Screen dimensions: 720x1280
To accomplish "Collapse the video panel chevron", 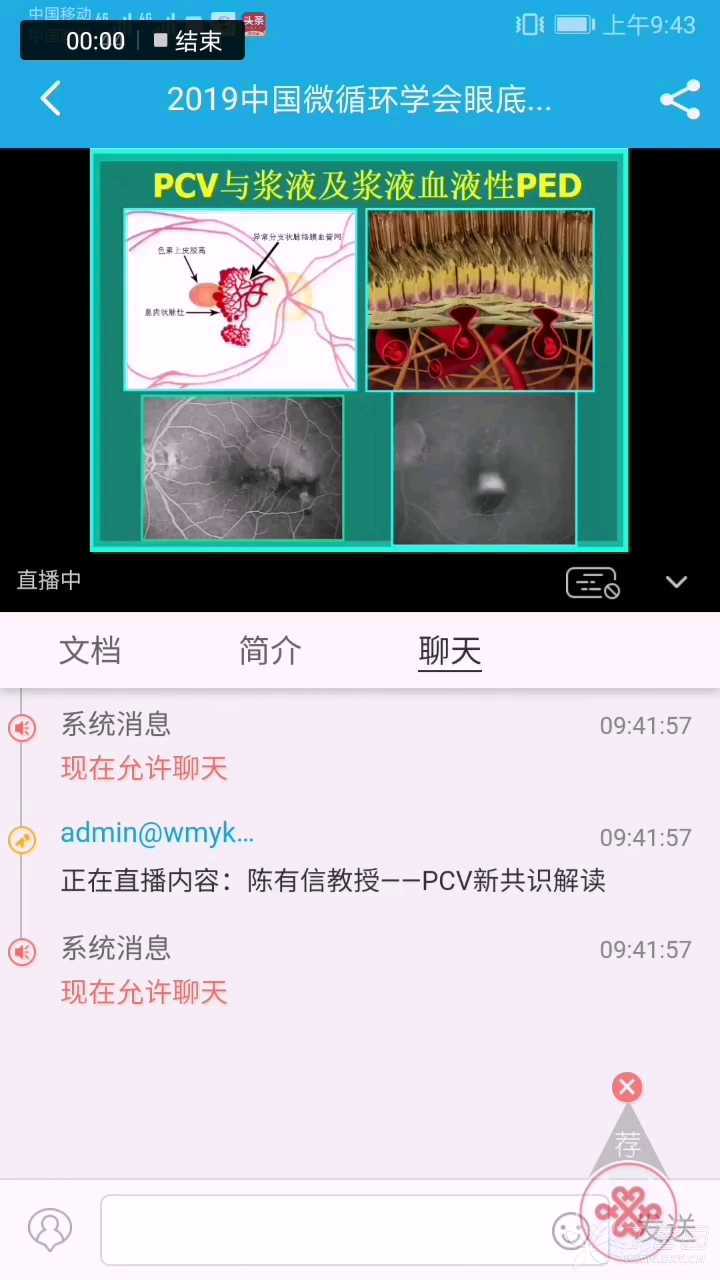I will (x=677, y=582).
